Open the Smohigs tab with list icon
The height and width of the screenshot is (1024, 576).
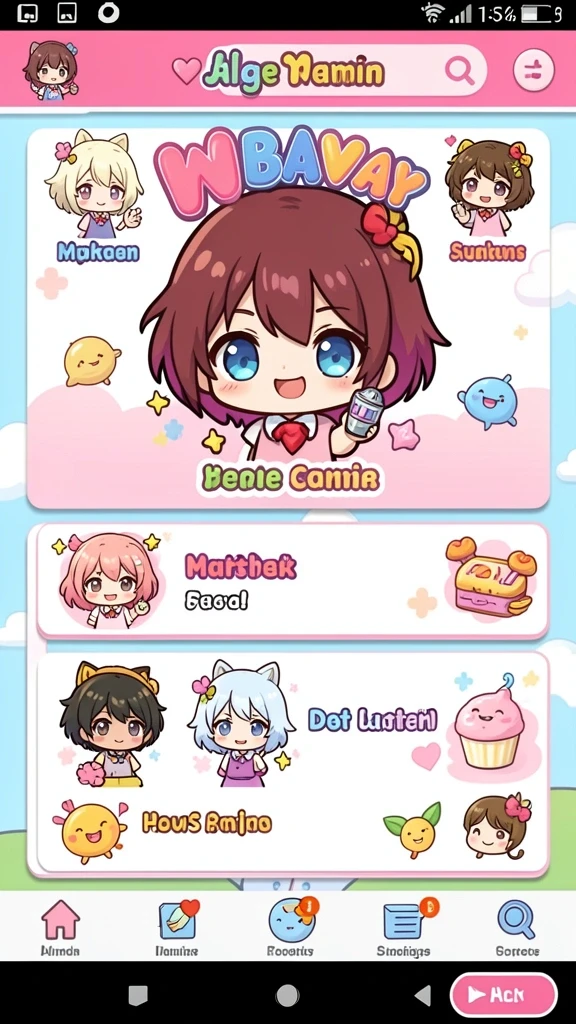pos(404,927)
